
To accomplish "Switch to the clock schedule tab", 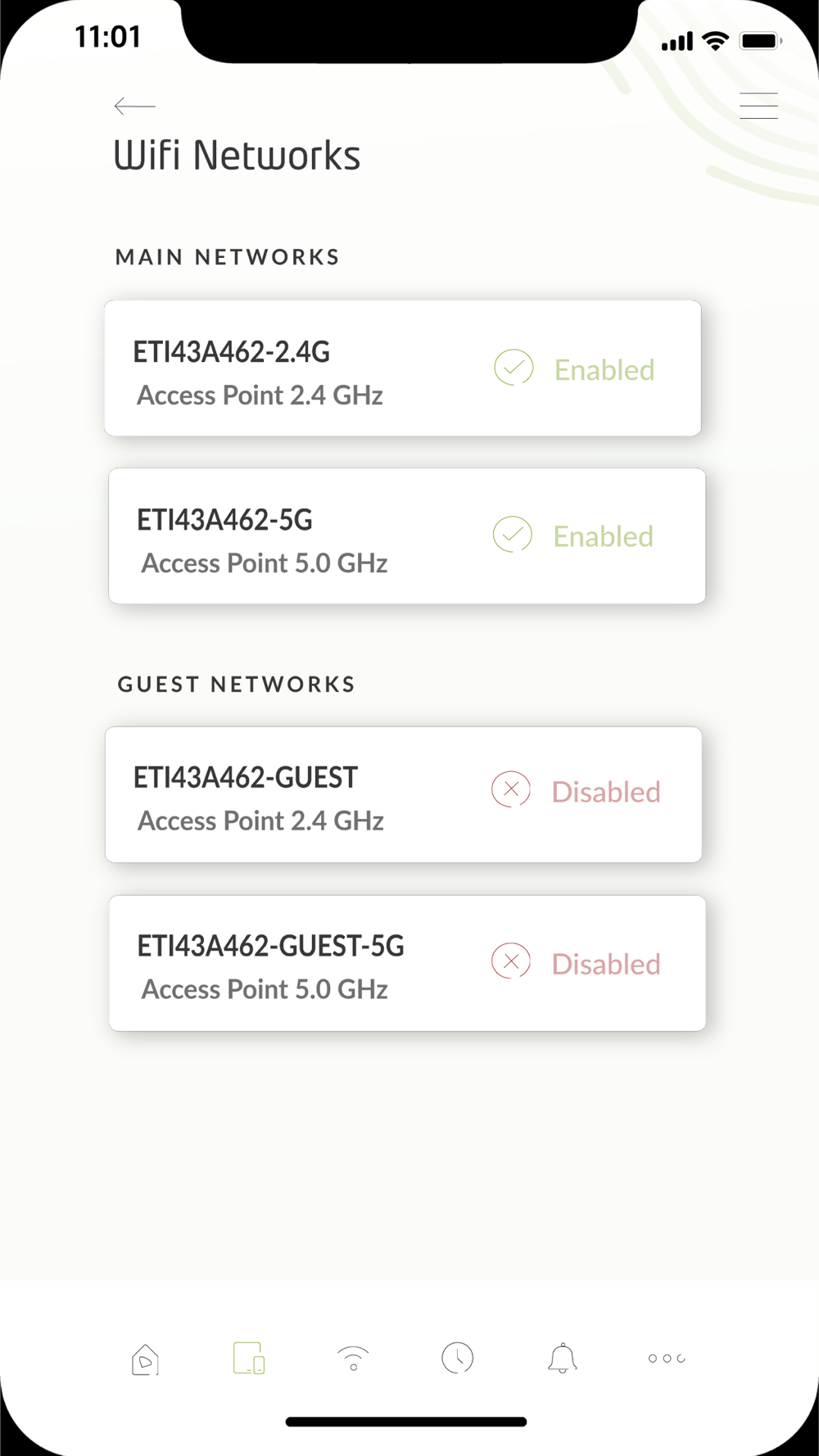I will (x=457, y=1358).
